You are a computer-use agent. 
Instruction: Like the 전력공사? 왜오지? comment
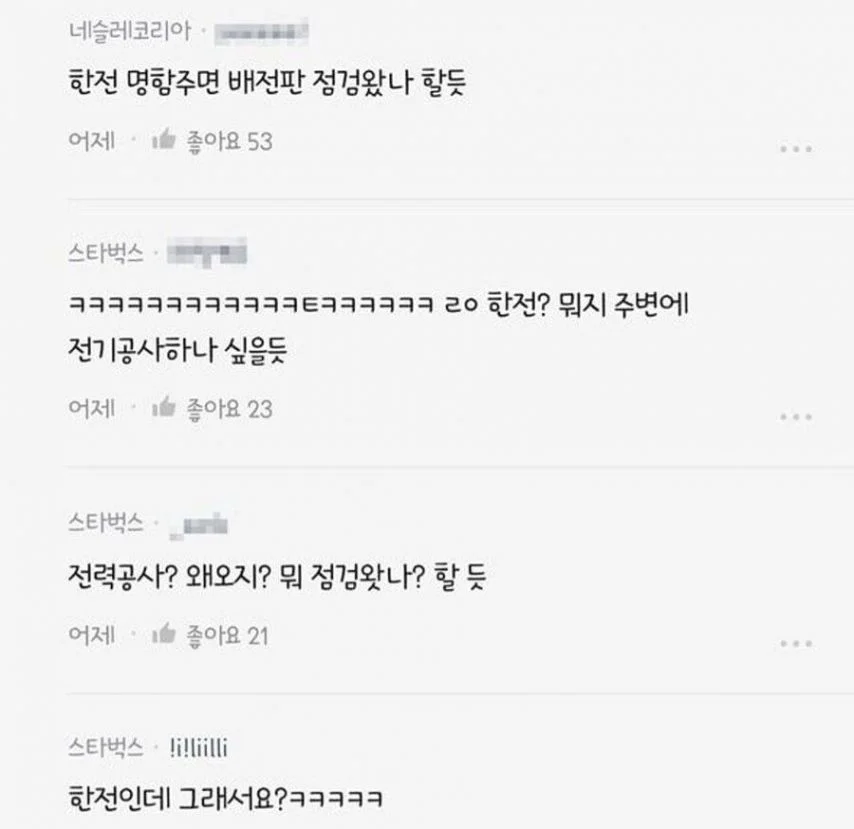pyautogui.click(x=164, y=635)
